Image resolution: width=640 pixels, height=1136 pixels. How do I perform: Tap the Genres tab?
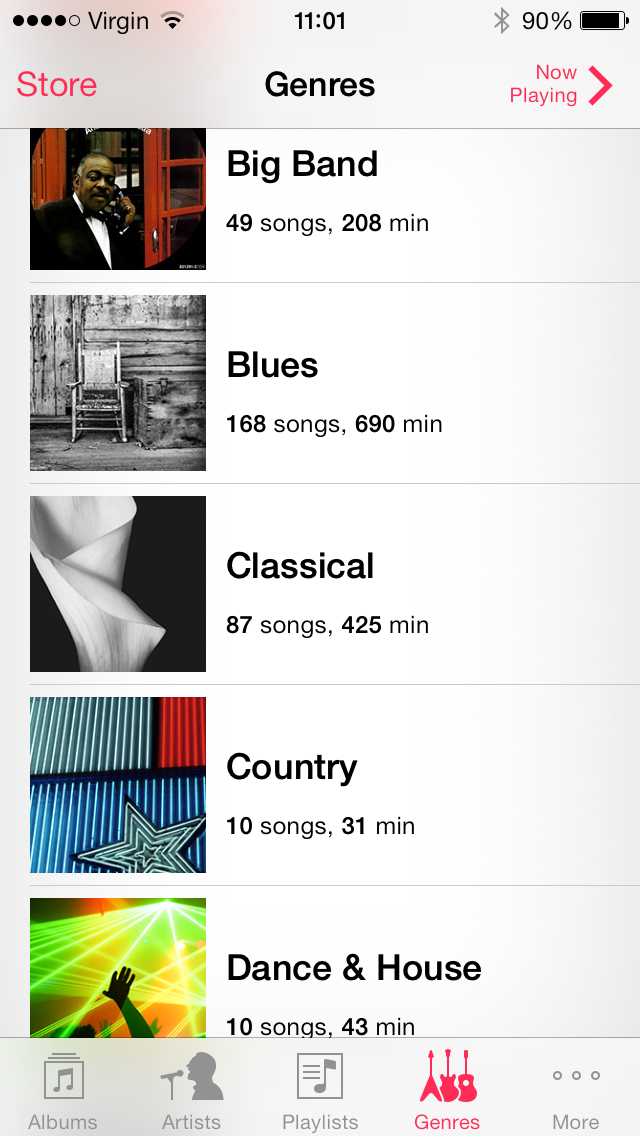(447, 1090)
